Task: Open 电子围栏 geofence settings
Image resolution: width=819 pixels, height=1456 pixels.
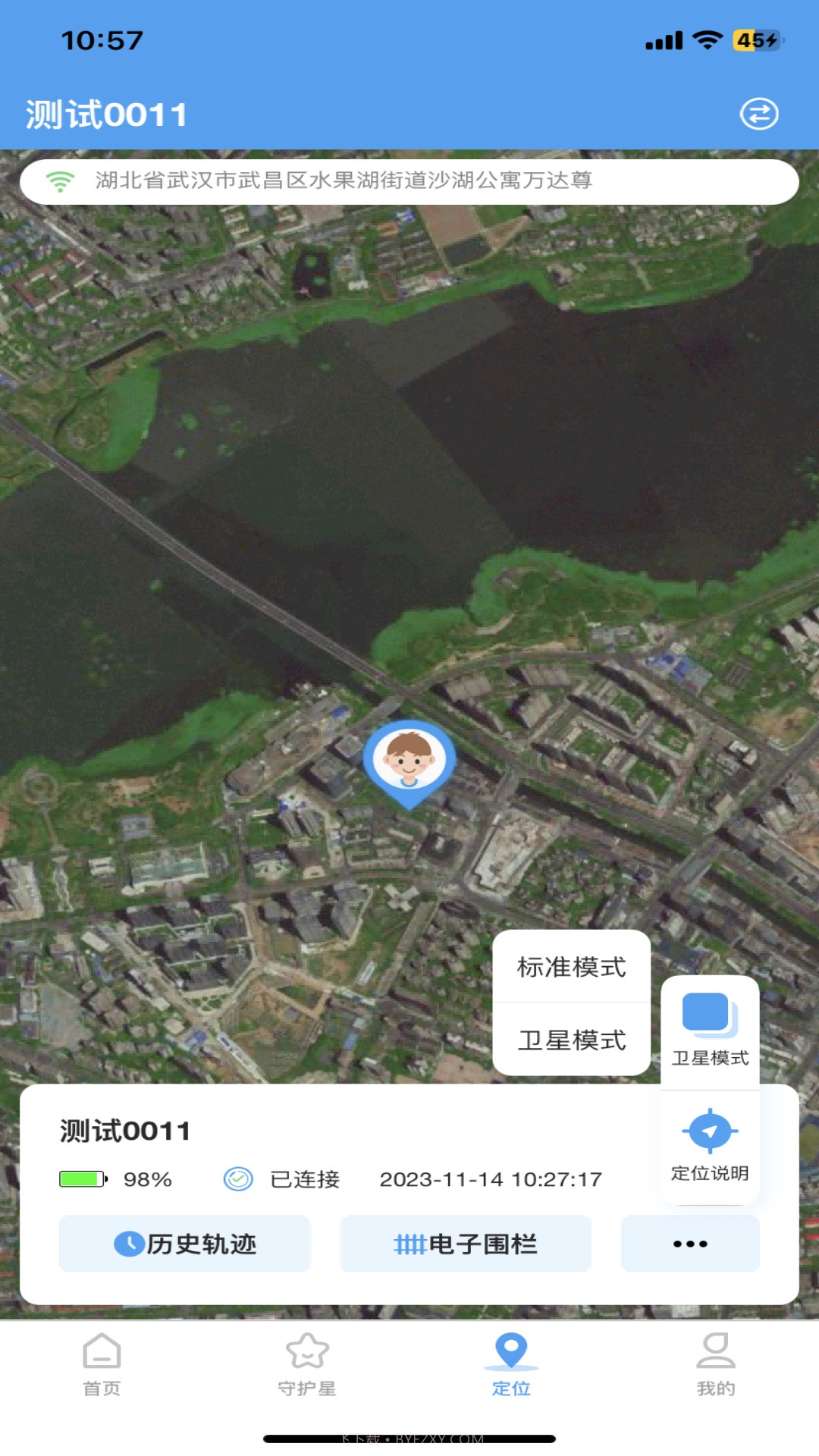Action: (466, 1242)
